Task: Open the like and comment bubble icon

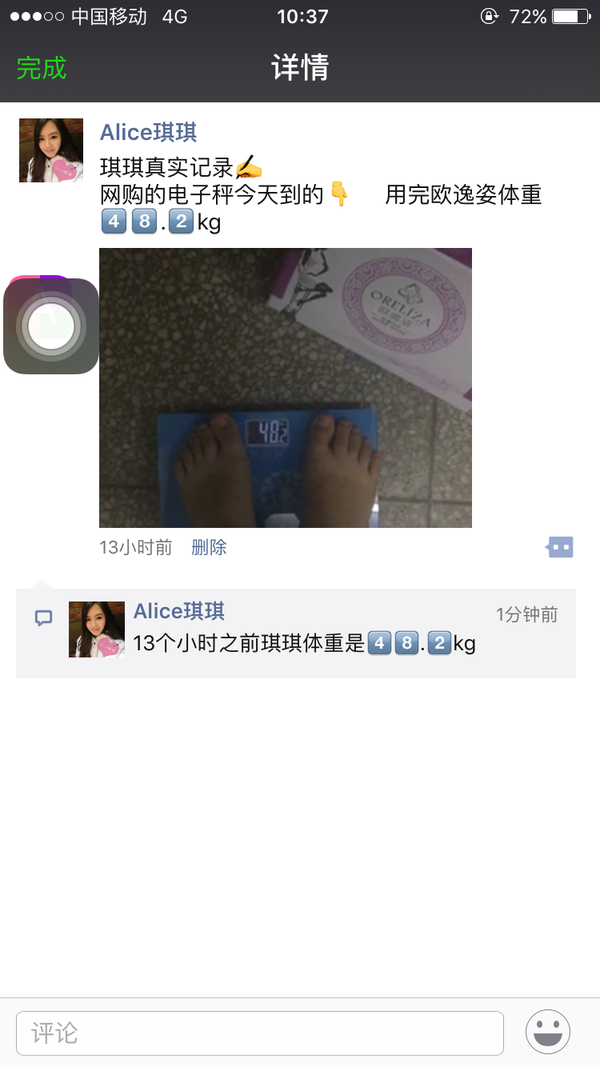Action: (560, 547)
